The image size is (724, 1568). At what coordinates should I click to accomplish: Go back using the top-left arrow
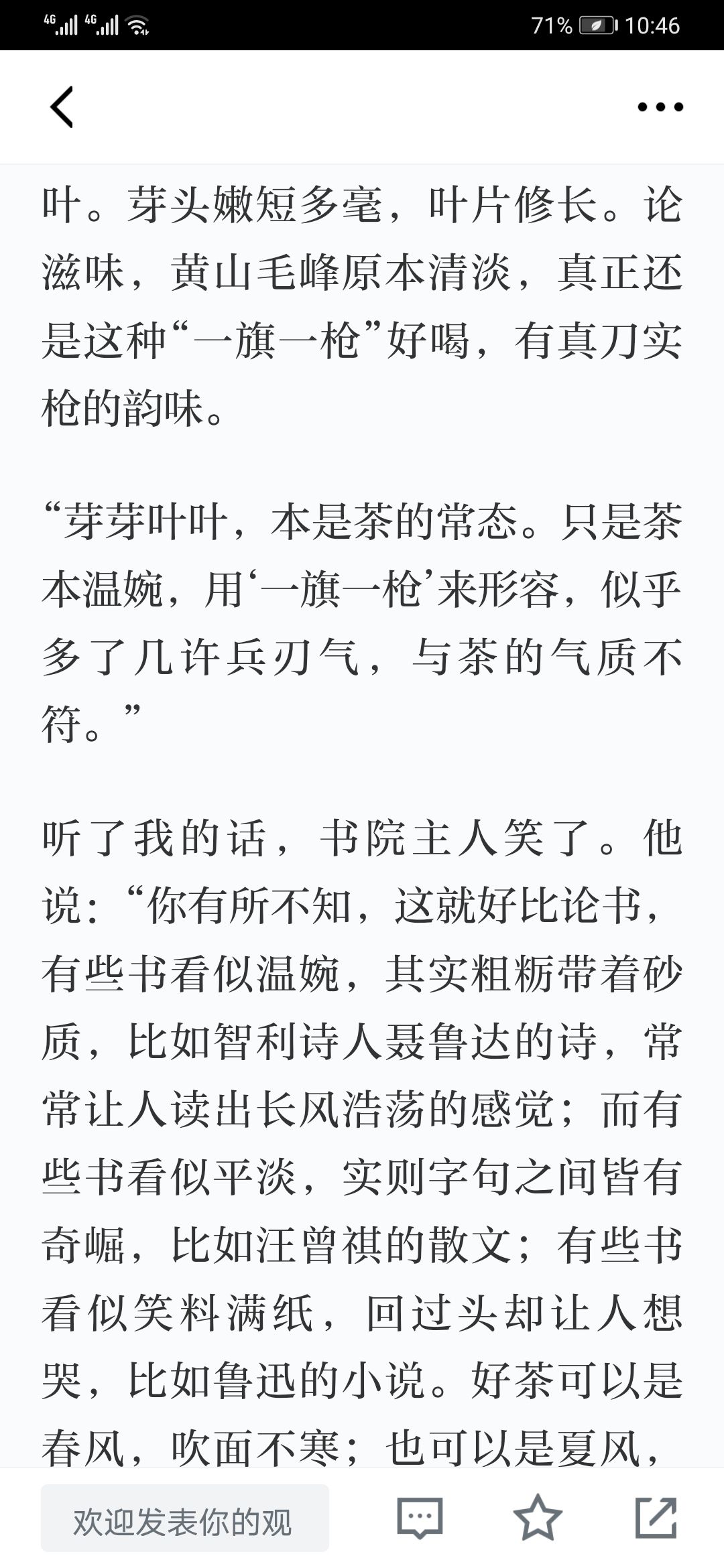coord(62,107)
